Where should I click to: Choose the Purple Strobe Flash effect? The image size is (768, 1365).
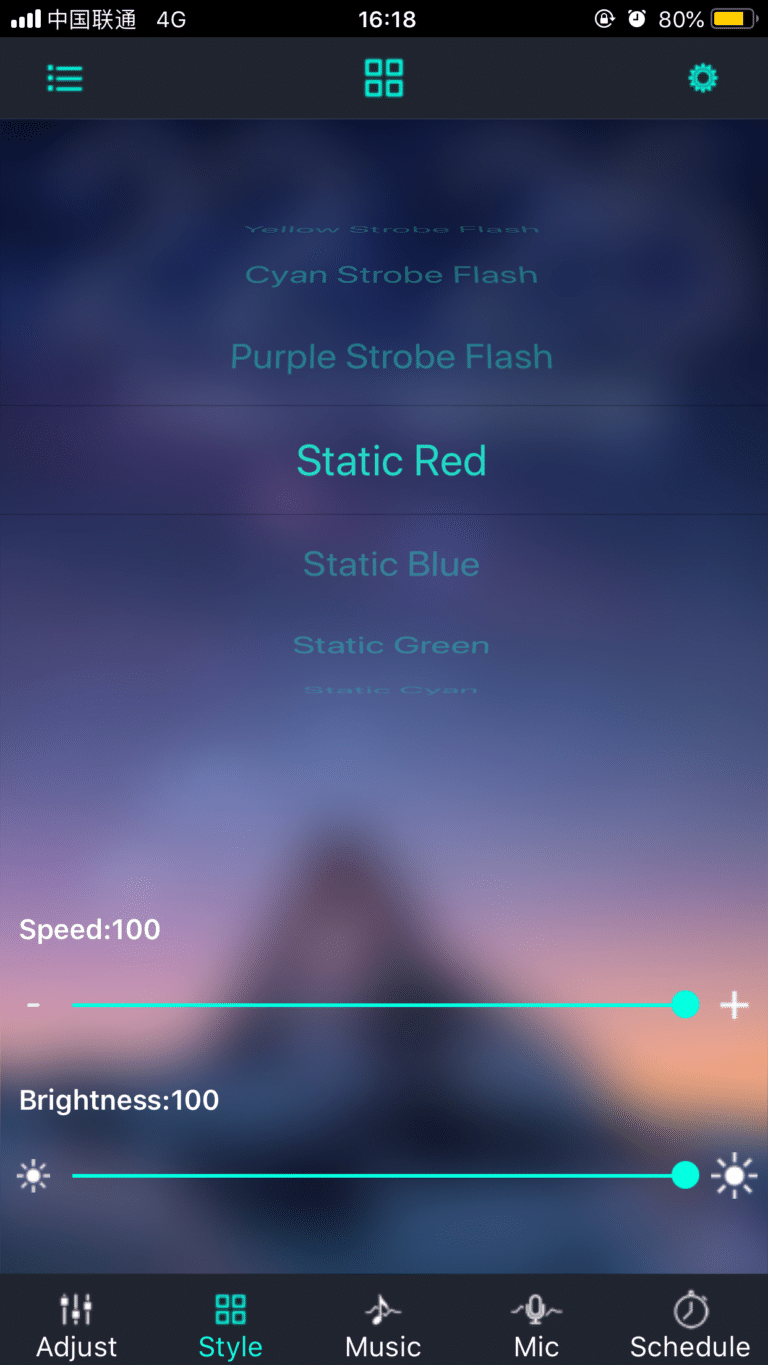(391, 356)
